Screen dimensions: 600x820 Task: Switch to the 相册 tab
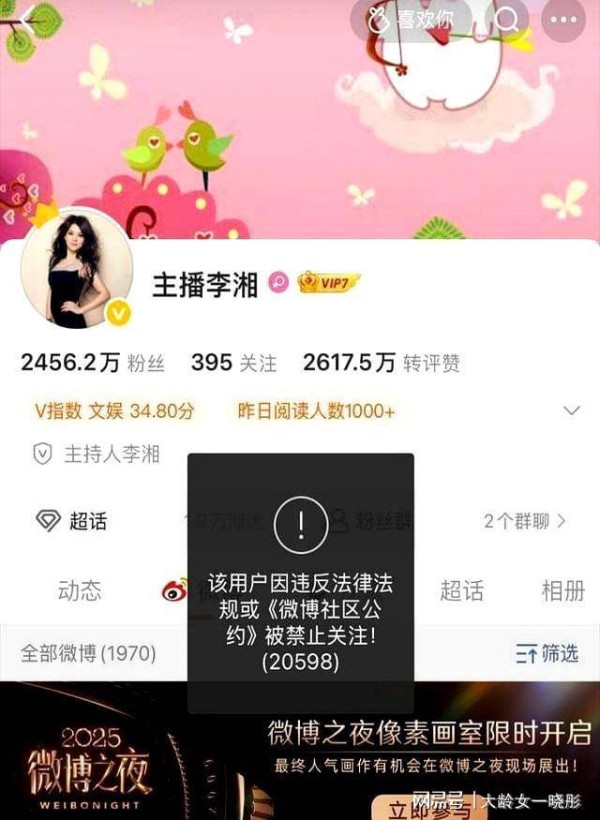[563, 591]
